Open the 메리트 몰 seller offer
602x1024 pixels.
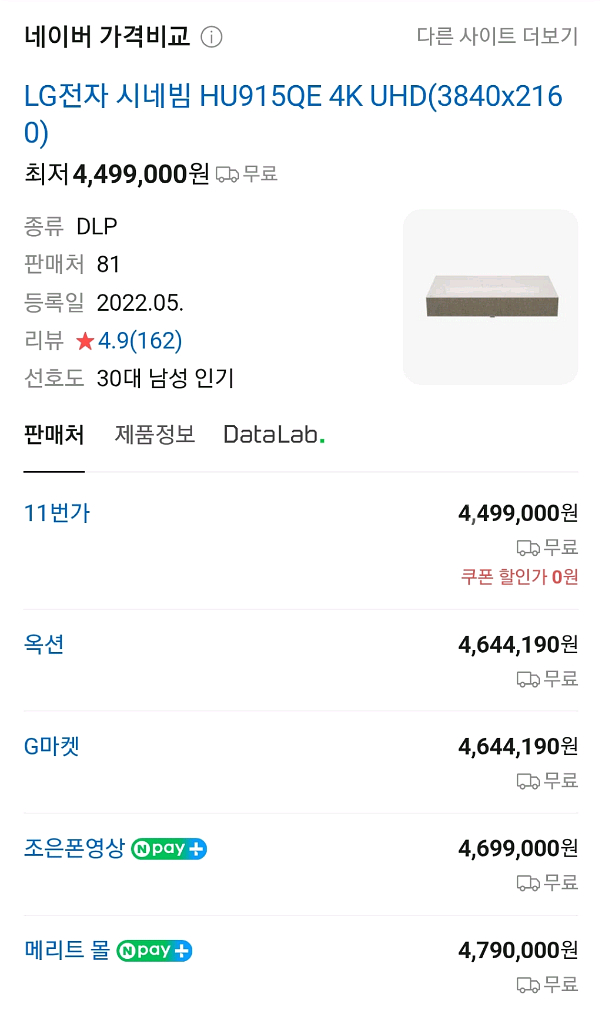coord(67,951)
